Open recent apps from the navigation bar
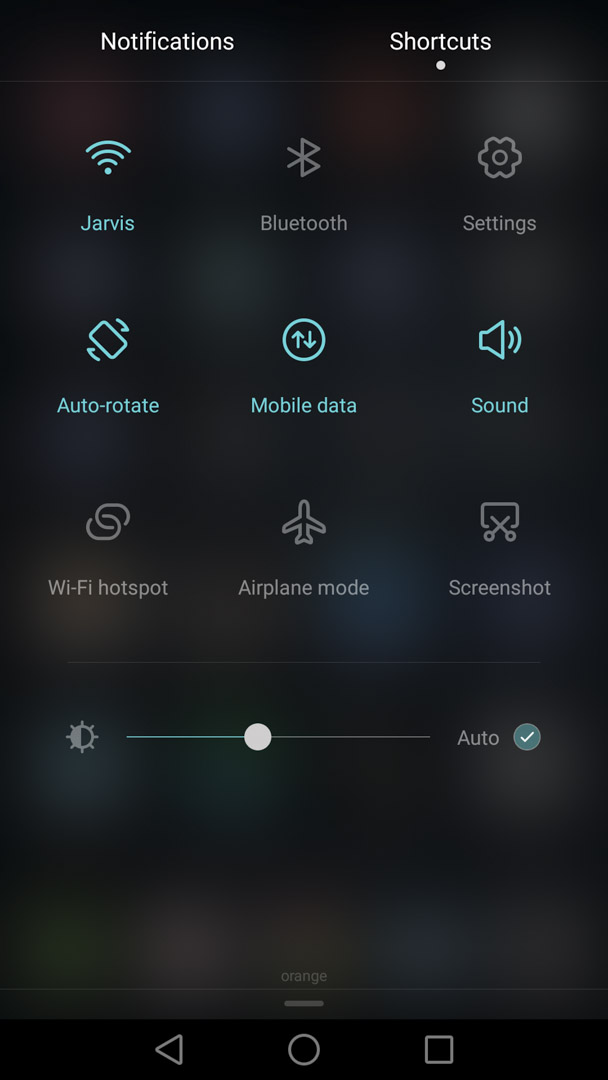The height and width of the screenshot is (1080, 608). pyautogui.click(x=439, y=1050)
